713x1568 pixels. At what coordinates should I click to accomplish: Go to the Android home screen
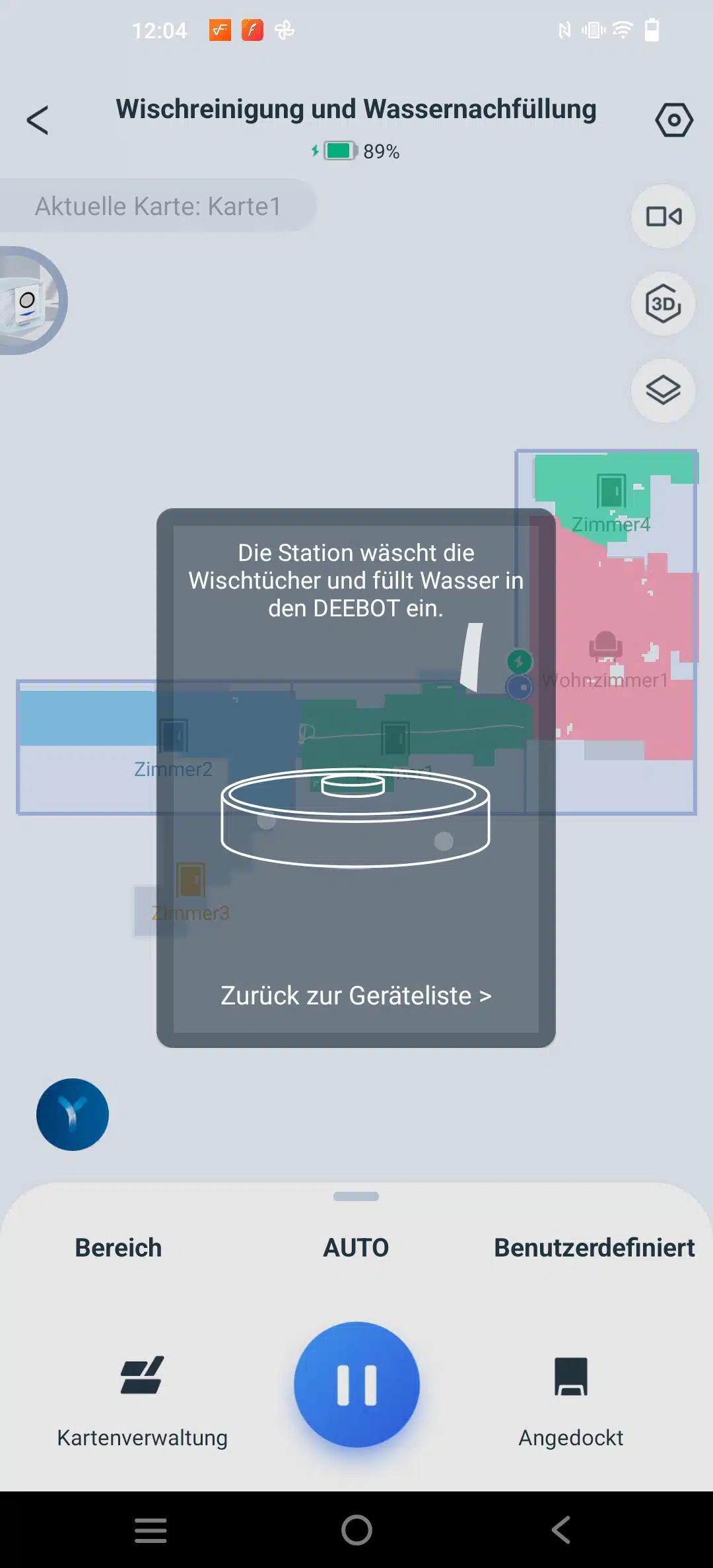(356, 1530)
